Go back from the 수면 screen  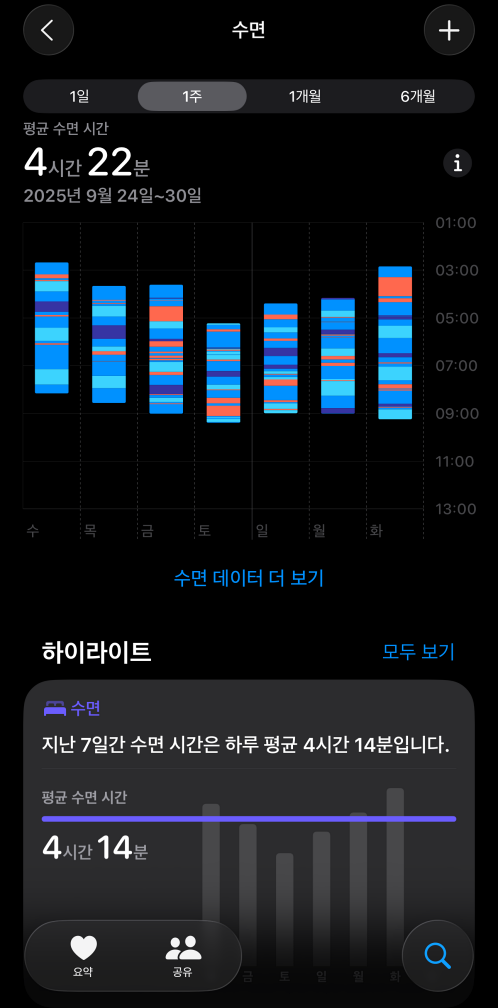(48, 30)
